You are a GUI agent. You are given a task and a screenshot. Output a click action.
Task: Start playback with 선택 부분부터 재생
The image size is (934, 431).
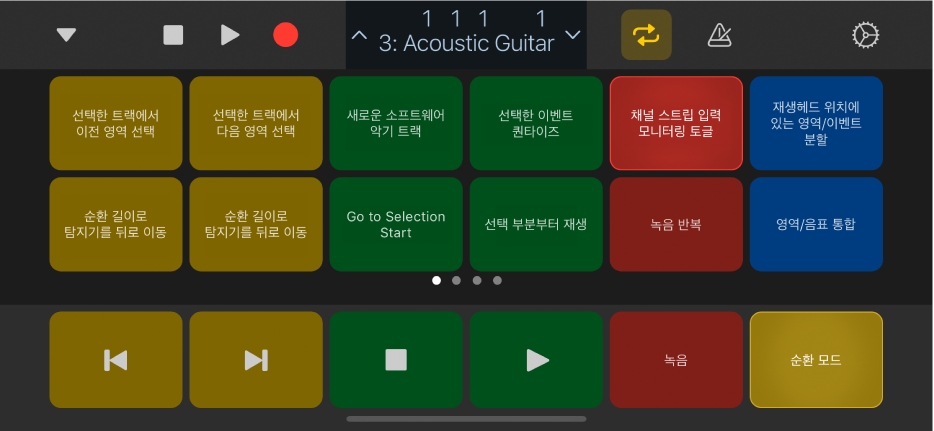coord(536,224)
